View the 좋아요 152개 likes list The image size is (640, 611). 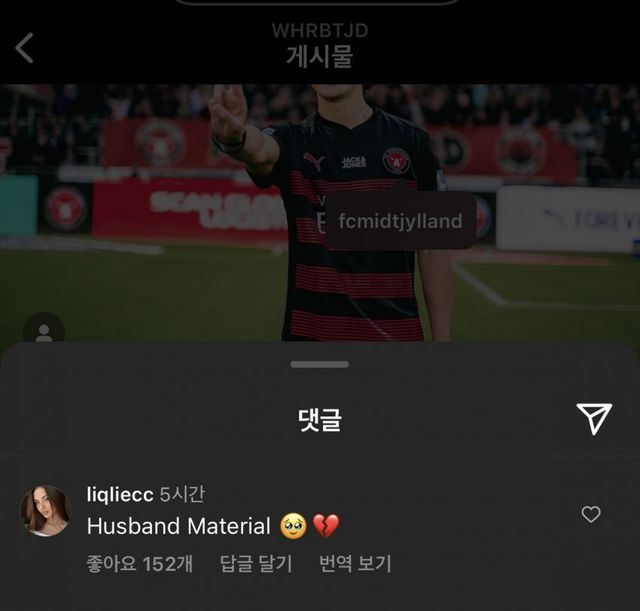(x=139, y=564)
